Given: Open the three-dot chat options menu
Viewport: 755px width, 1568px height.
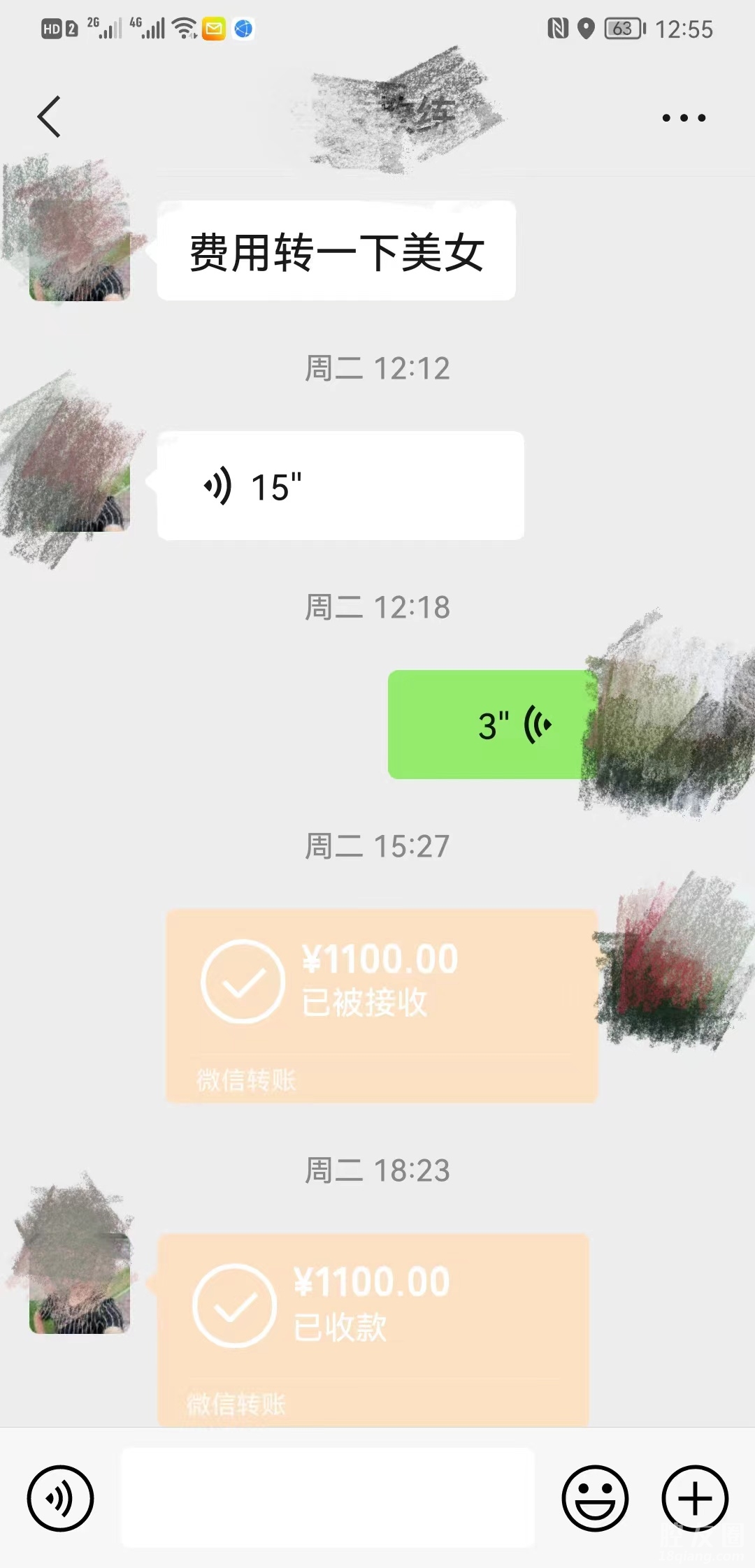Looking at the screenshot, I should [684, 117].
